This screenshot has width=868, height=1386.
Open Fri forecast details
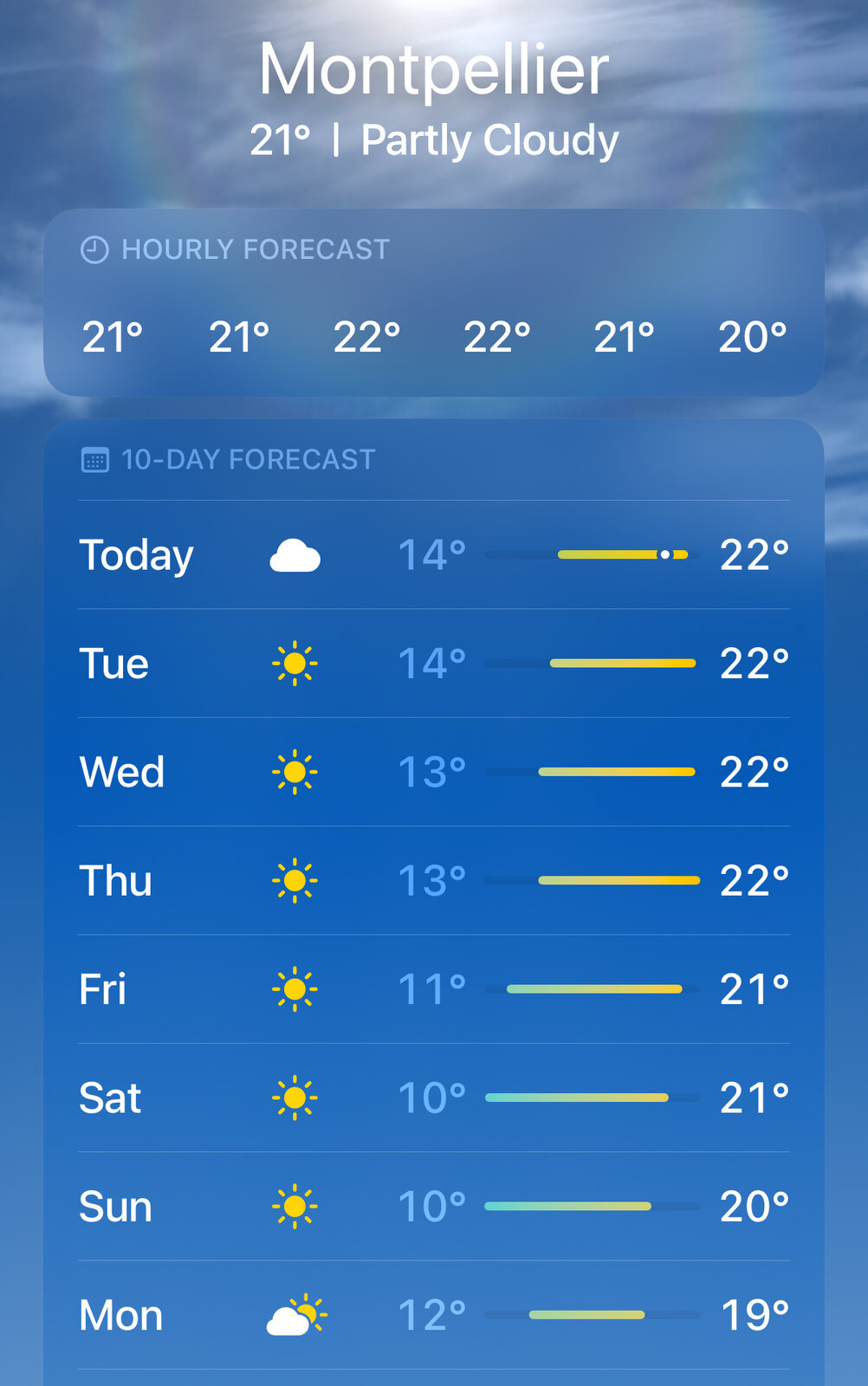(x=433, y=989)
